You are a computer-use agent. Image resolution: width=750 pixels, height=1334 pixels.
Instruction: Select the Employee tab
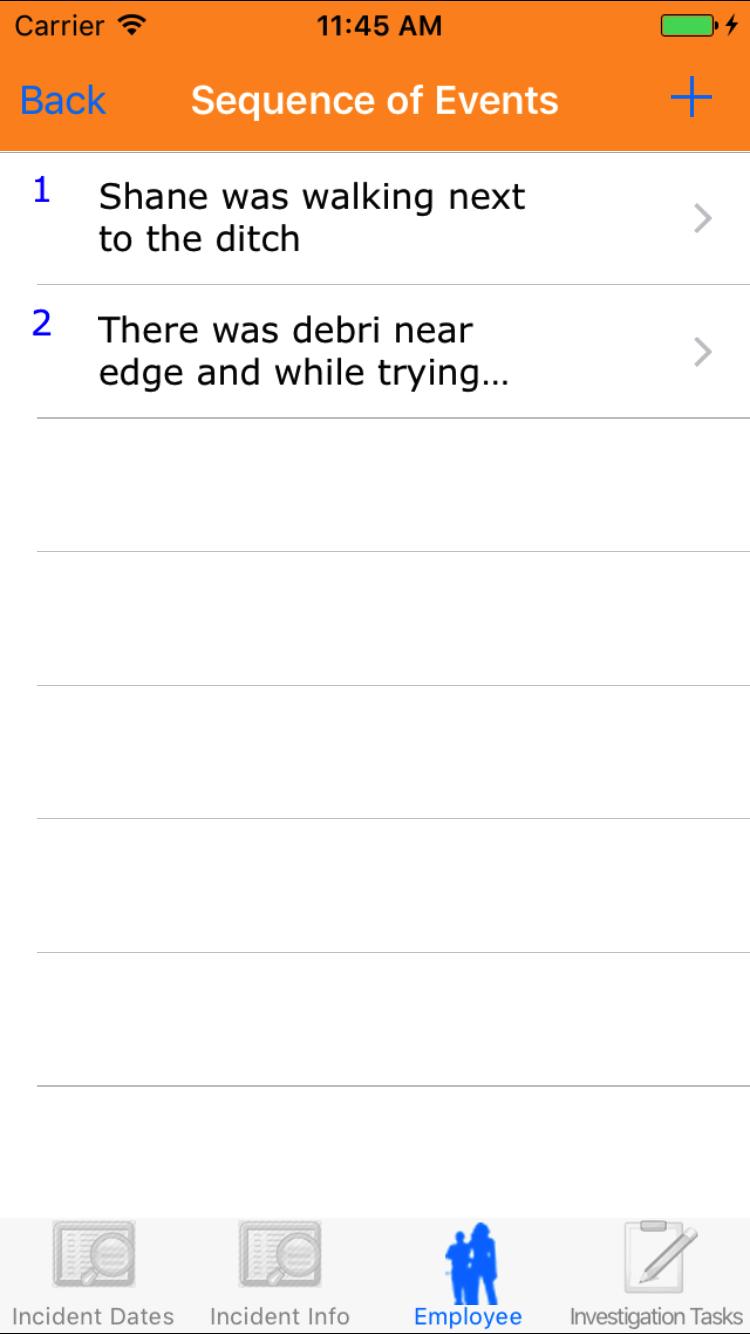pos(468,1275)
